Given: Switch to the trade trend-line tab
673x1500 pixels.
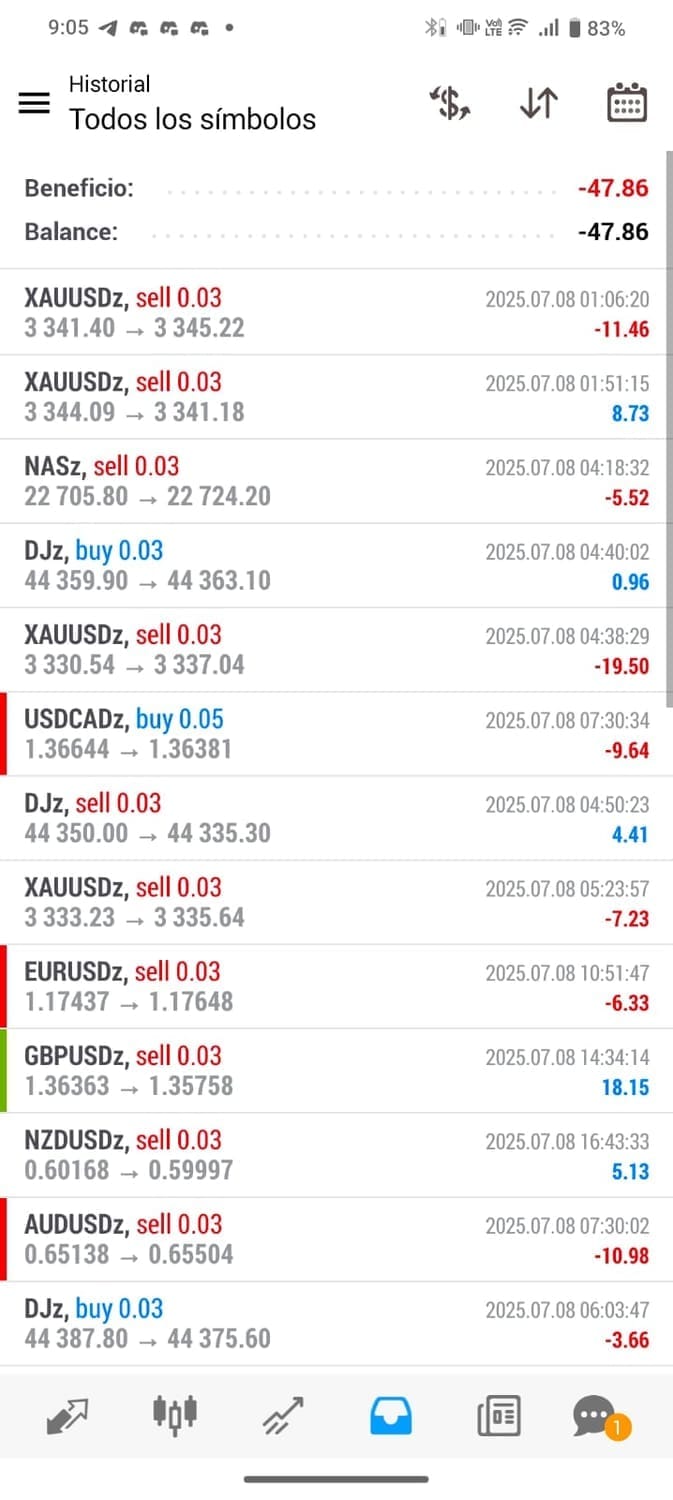Looking at the screenshot, I should [x=283, y=1416].
